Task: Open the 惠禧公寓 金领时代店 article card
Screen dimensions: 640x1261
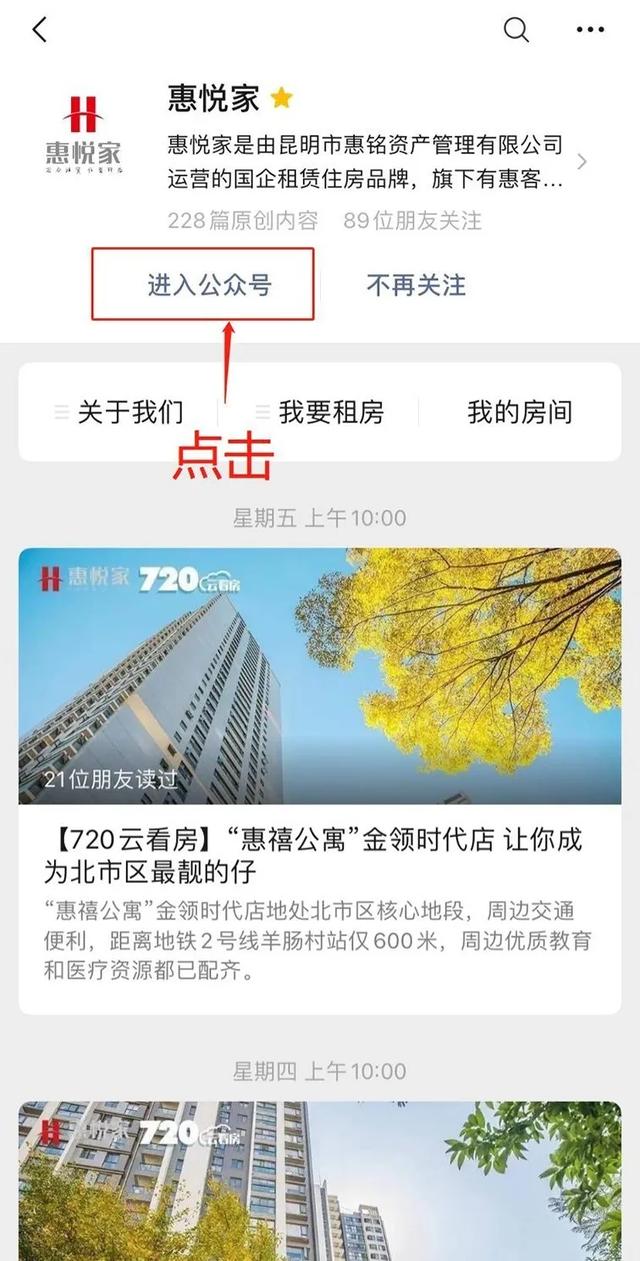Action: click(x=320, y=780)
